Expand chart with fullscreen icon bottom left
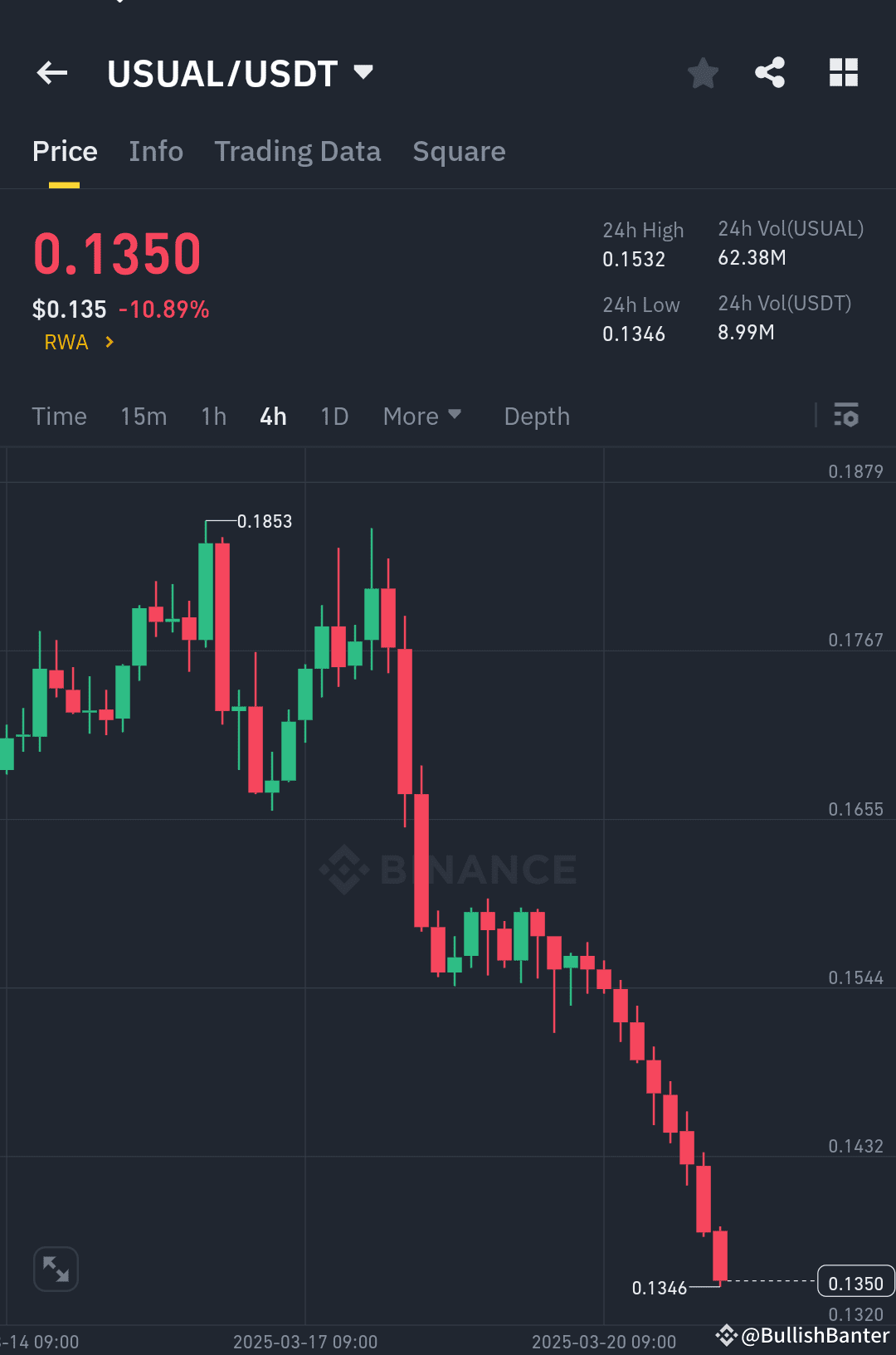Viewport: 896px width, 1355px height. pos(55,1269)
